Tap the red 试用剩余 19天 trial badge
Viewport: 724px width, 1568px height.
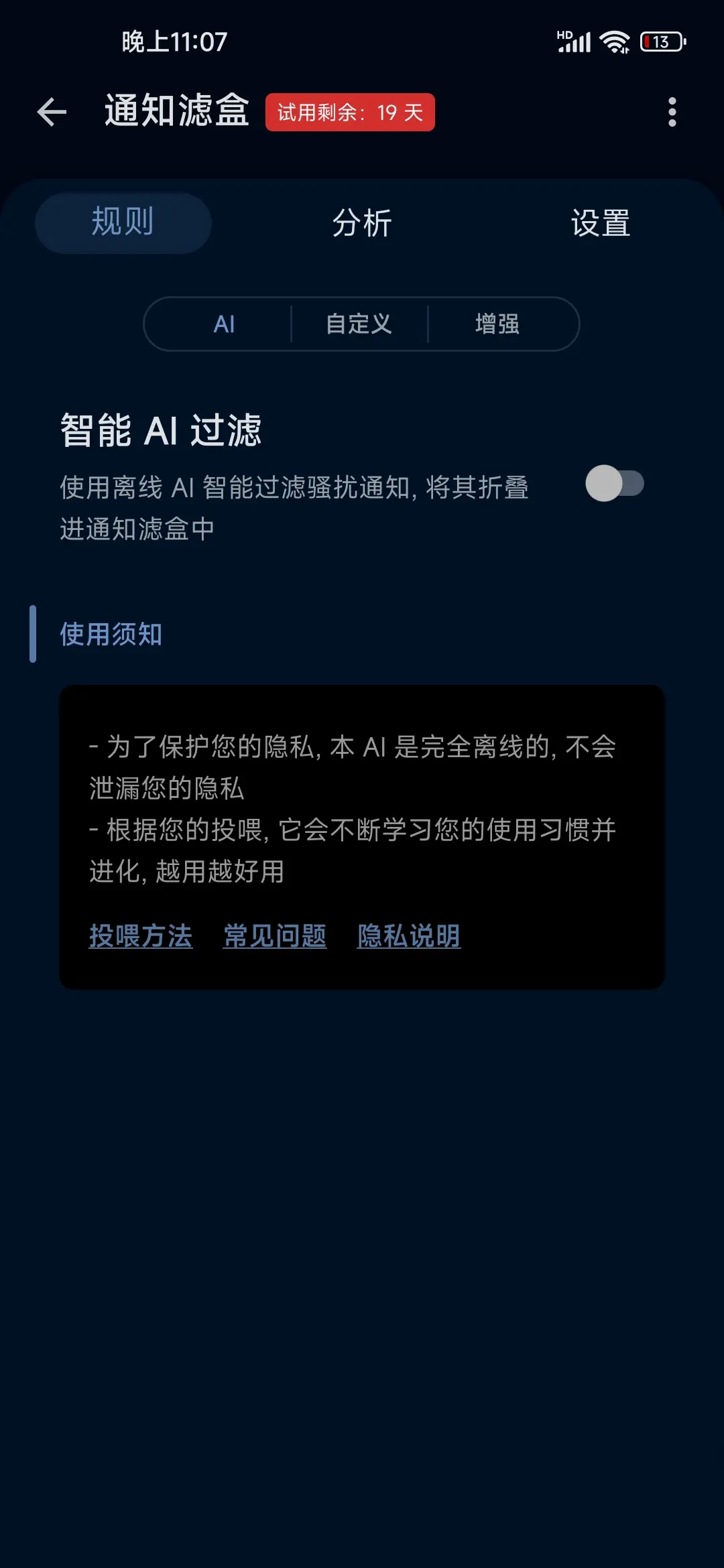pos(350,112)
